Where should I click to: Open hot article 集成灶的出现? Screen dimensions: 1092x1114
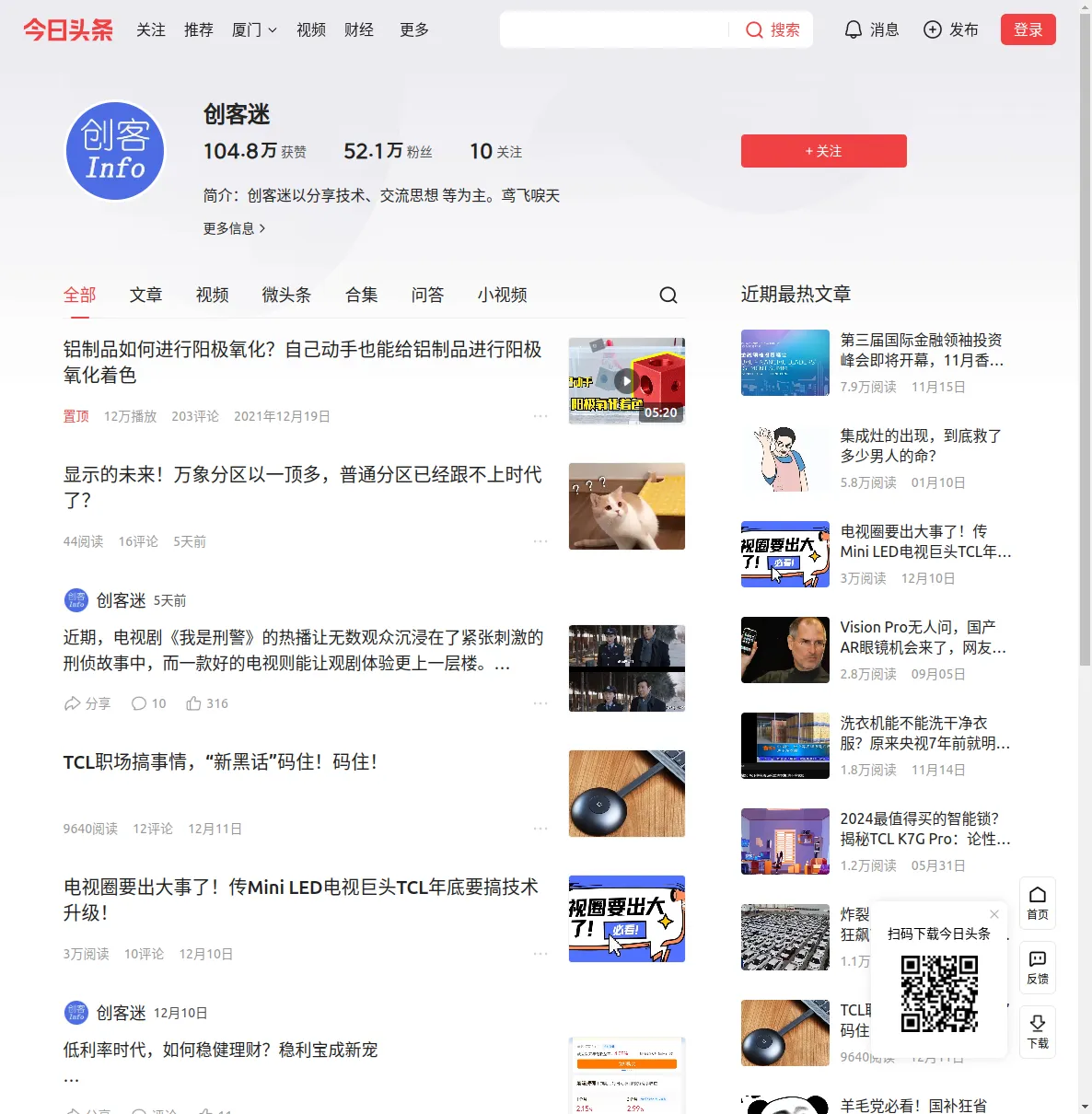click(x=920, y=446)
